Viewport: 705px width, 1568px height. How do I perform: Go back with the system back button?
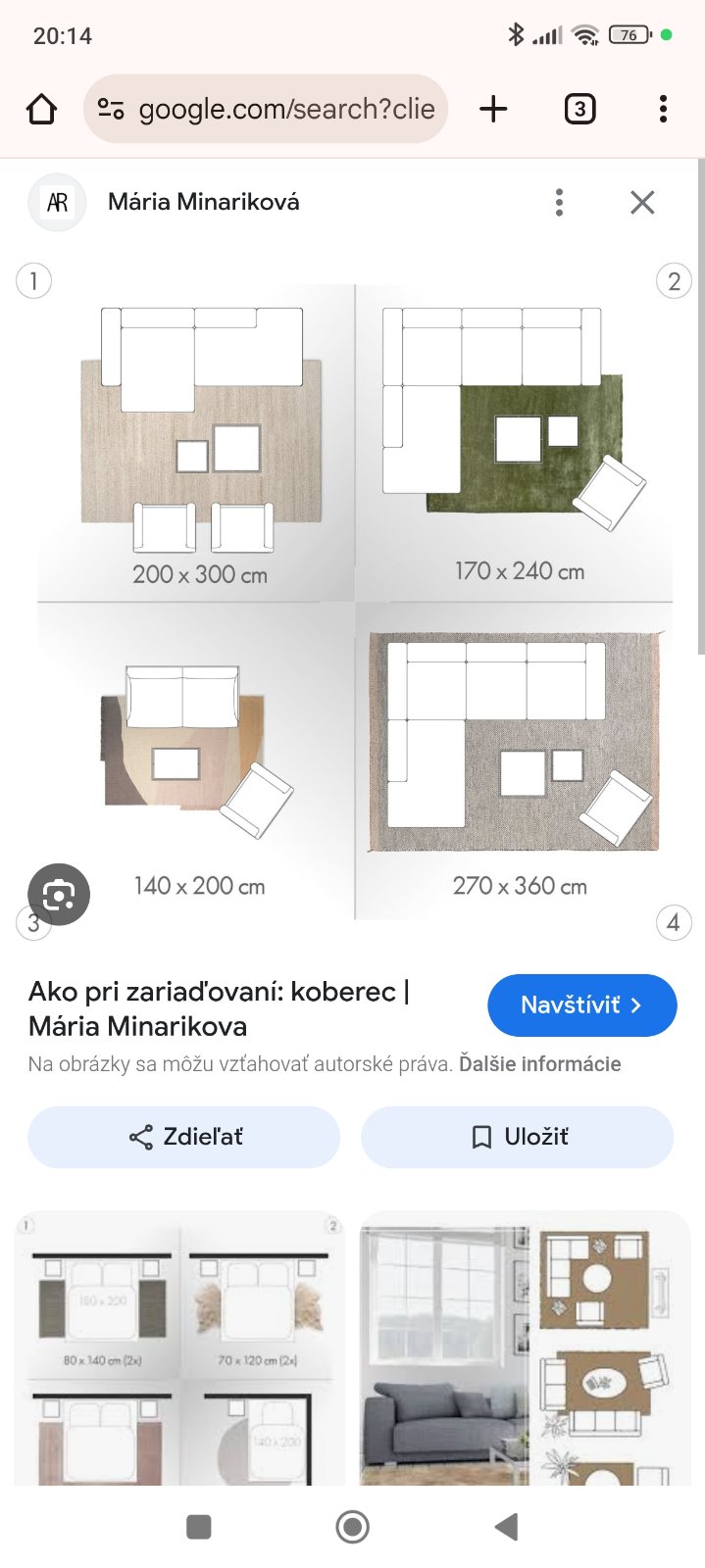pos(506,1526)
